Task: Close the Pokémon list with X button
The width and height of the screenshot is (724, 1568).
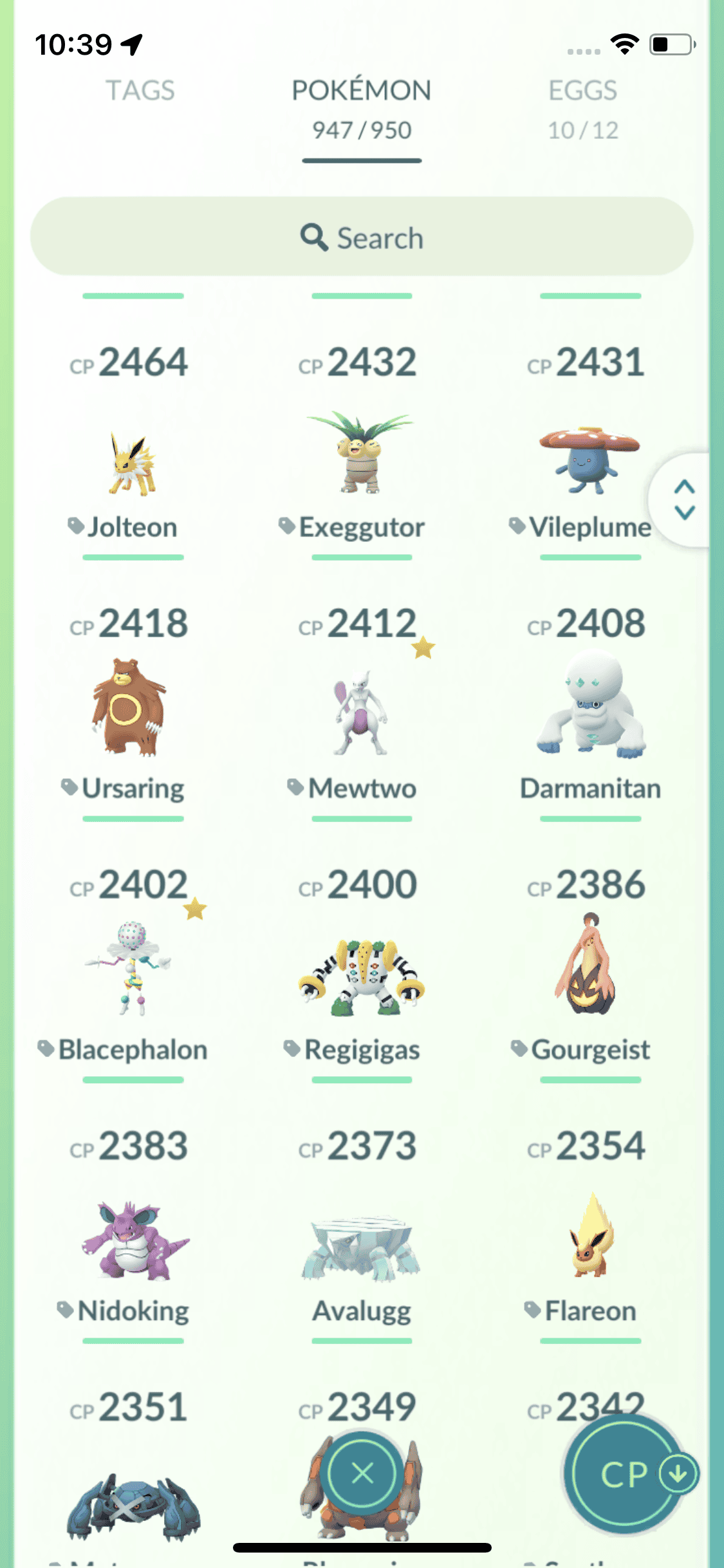Action: pyautogui.click(x=362, y=1473)
